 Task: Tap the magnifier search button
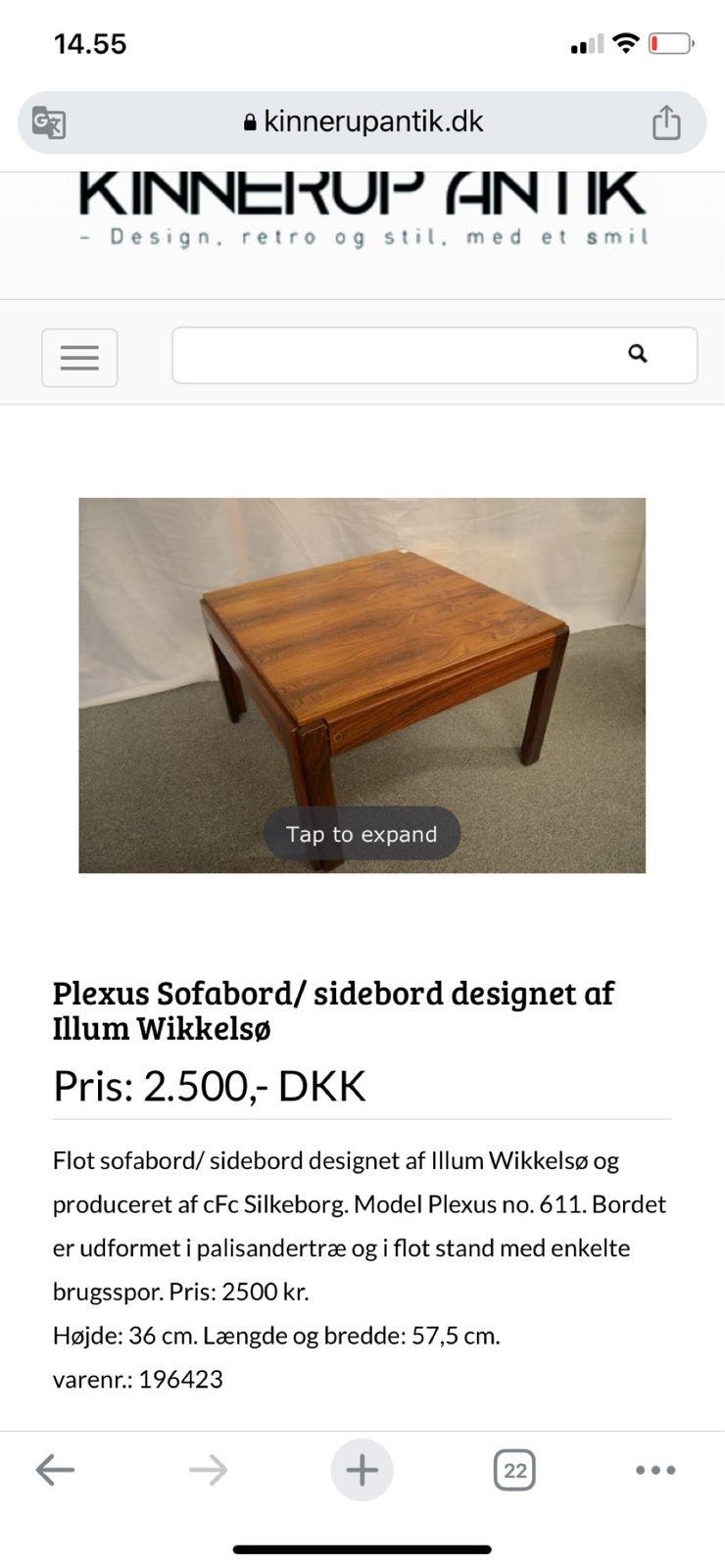[x=638, y=354]
